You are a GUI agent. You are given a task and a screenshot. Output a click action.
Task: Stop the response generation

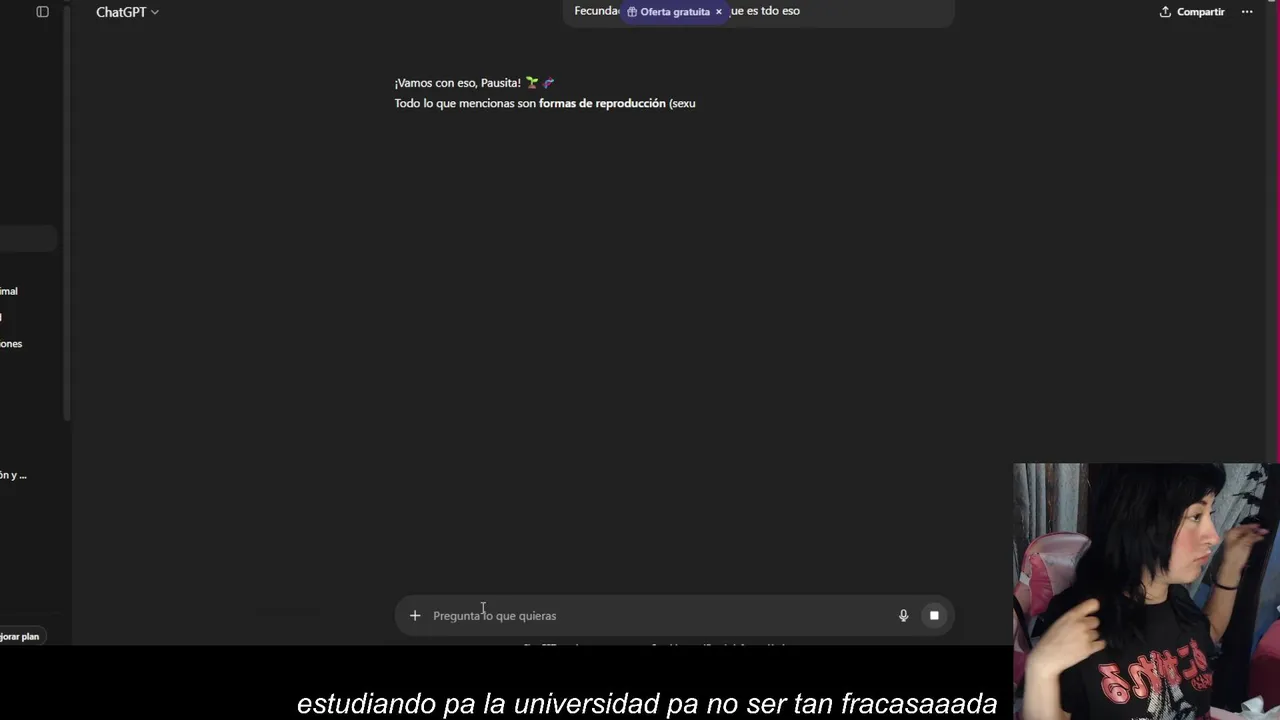(x=934, y=616)
